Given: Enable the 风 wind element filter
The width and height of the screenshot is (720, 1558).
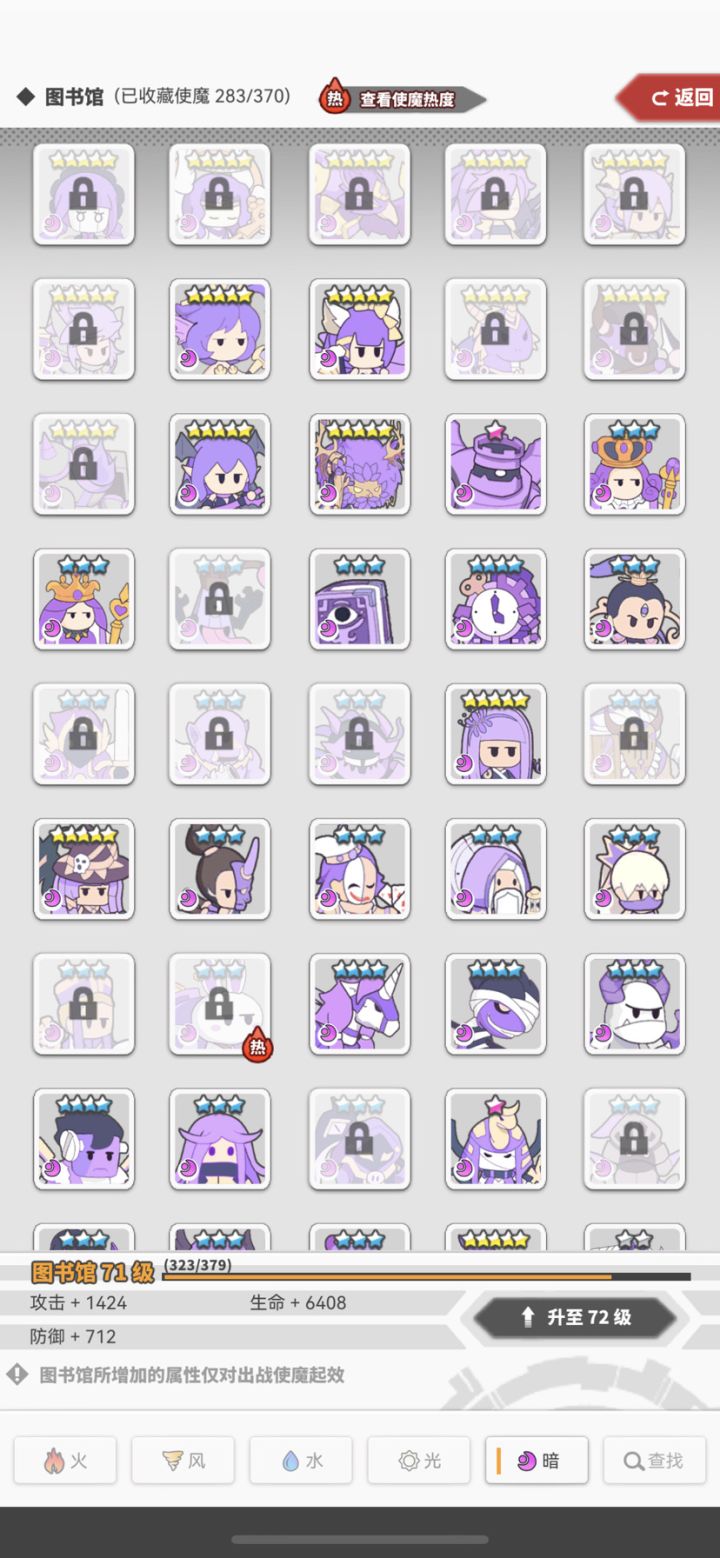Looking at the screenshot, I should 183,1460.
